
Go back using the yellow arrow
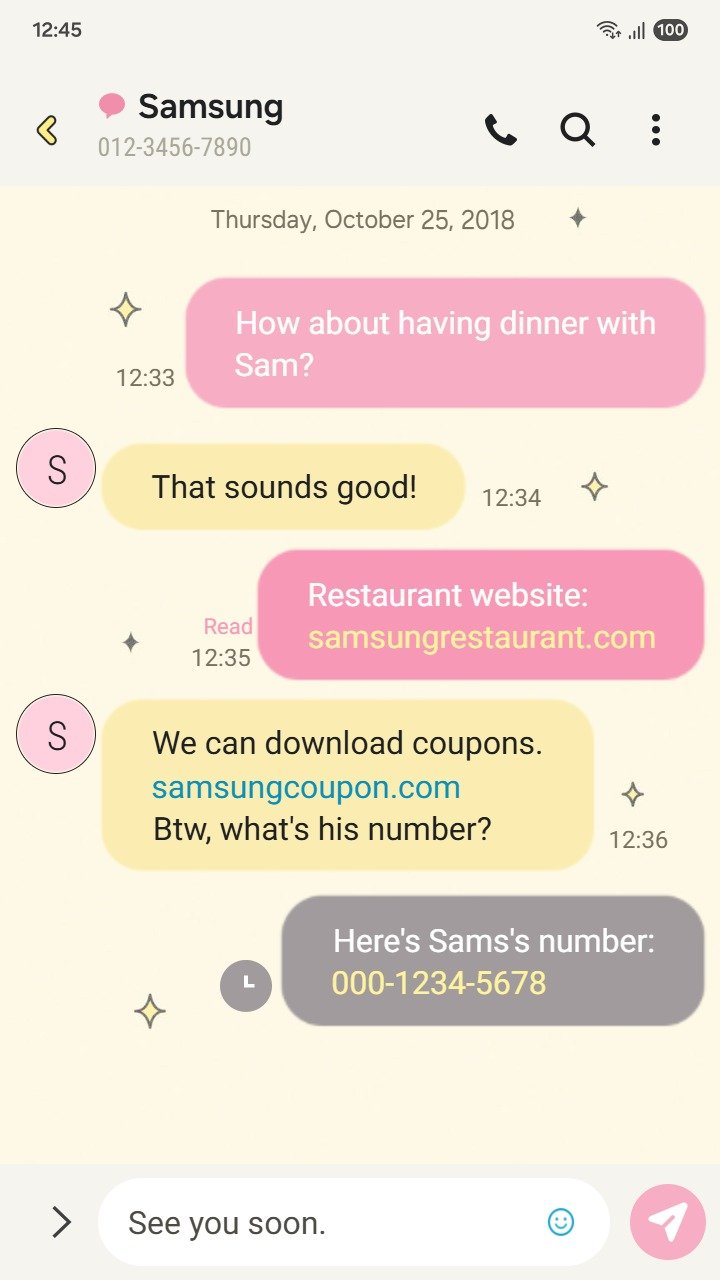47,130
